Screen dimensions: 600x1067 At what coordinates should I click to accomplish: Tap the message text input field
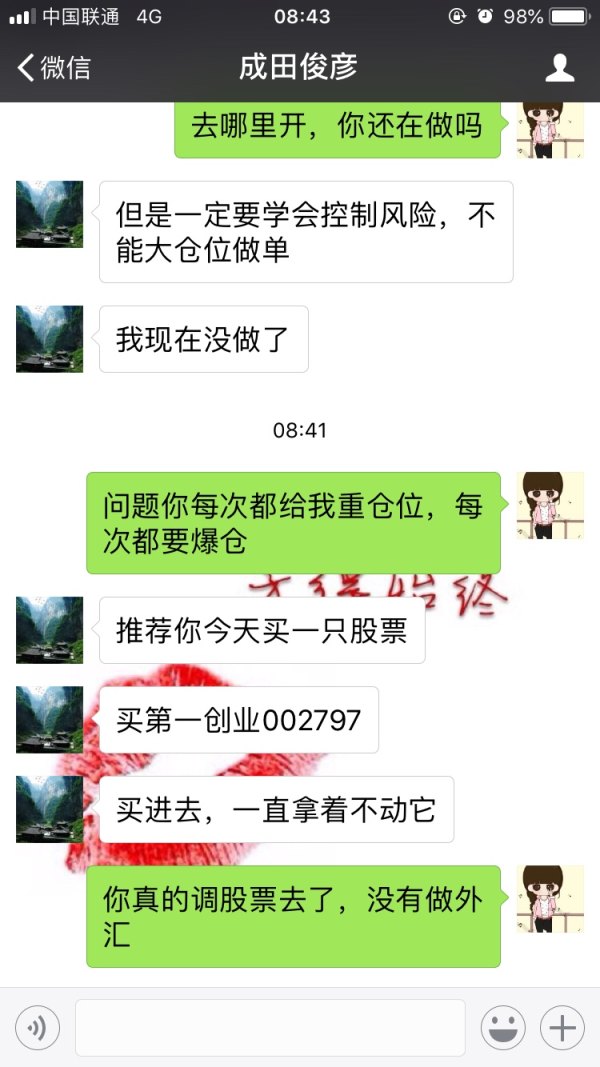(x=270, y=1027)
